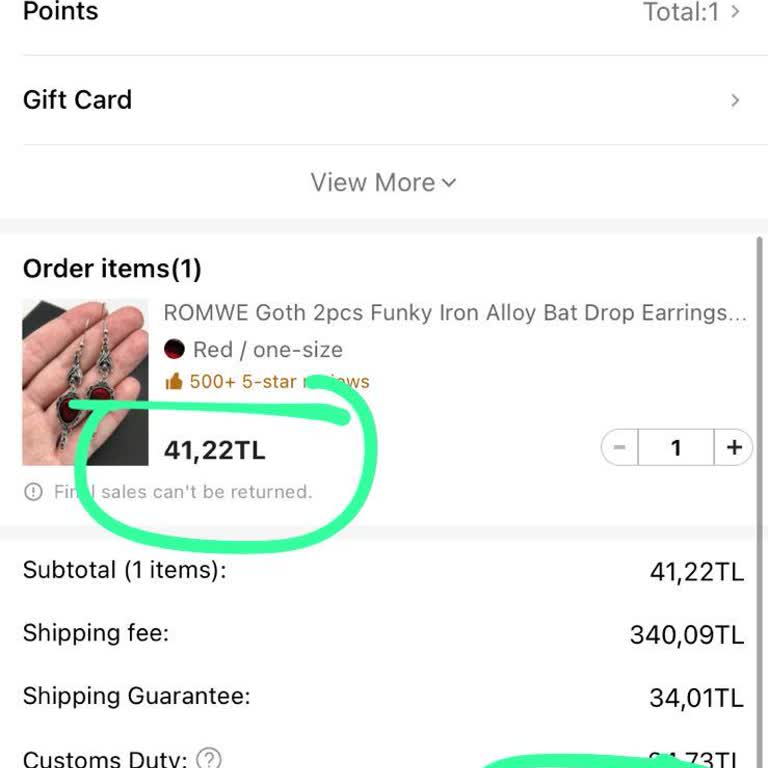Viewport: 768px width, 768px height.
Task: Increase earrings quantity with plus button
Action: pos(734,448)
